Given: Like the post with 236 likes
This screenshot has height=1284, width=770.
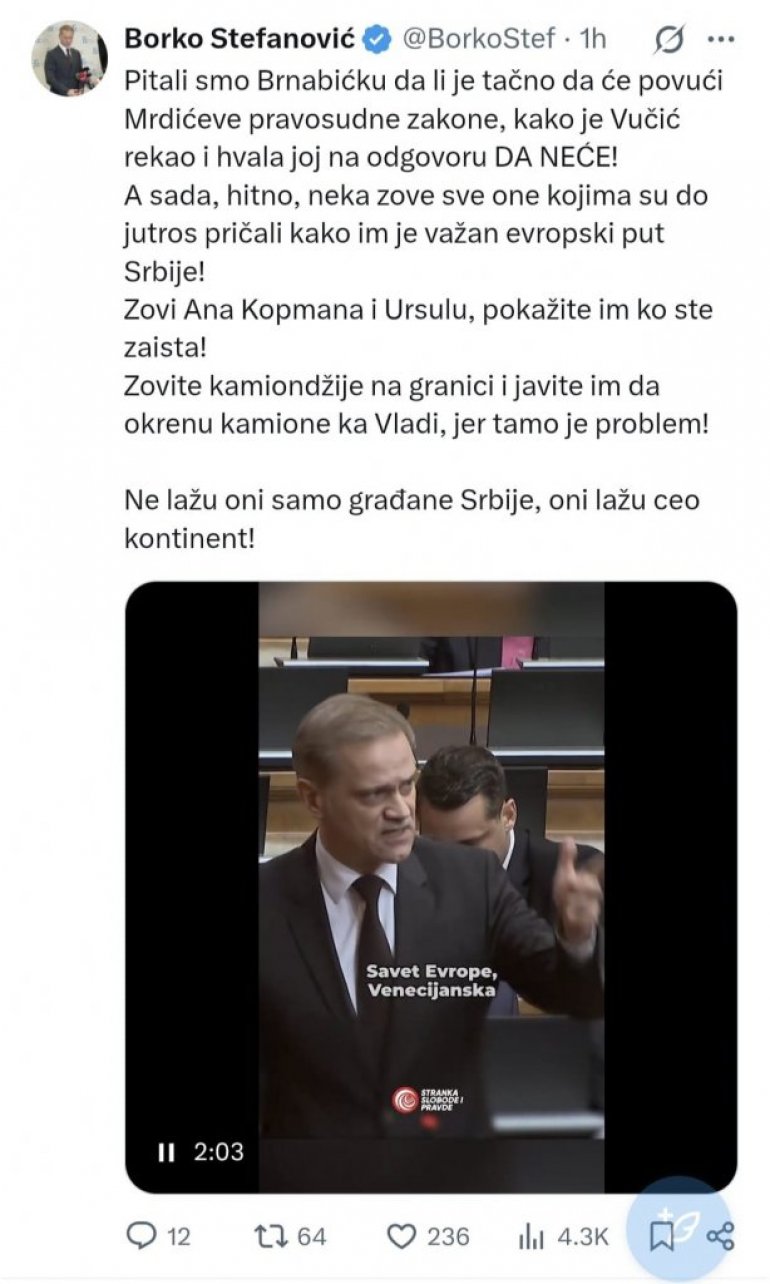Looking at the screenshot, I should [x=401, y=1236].
